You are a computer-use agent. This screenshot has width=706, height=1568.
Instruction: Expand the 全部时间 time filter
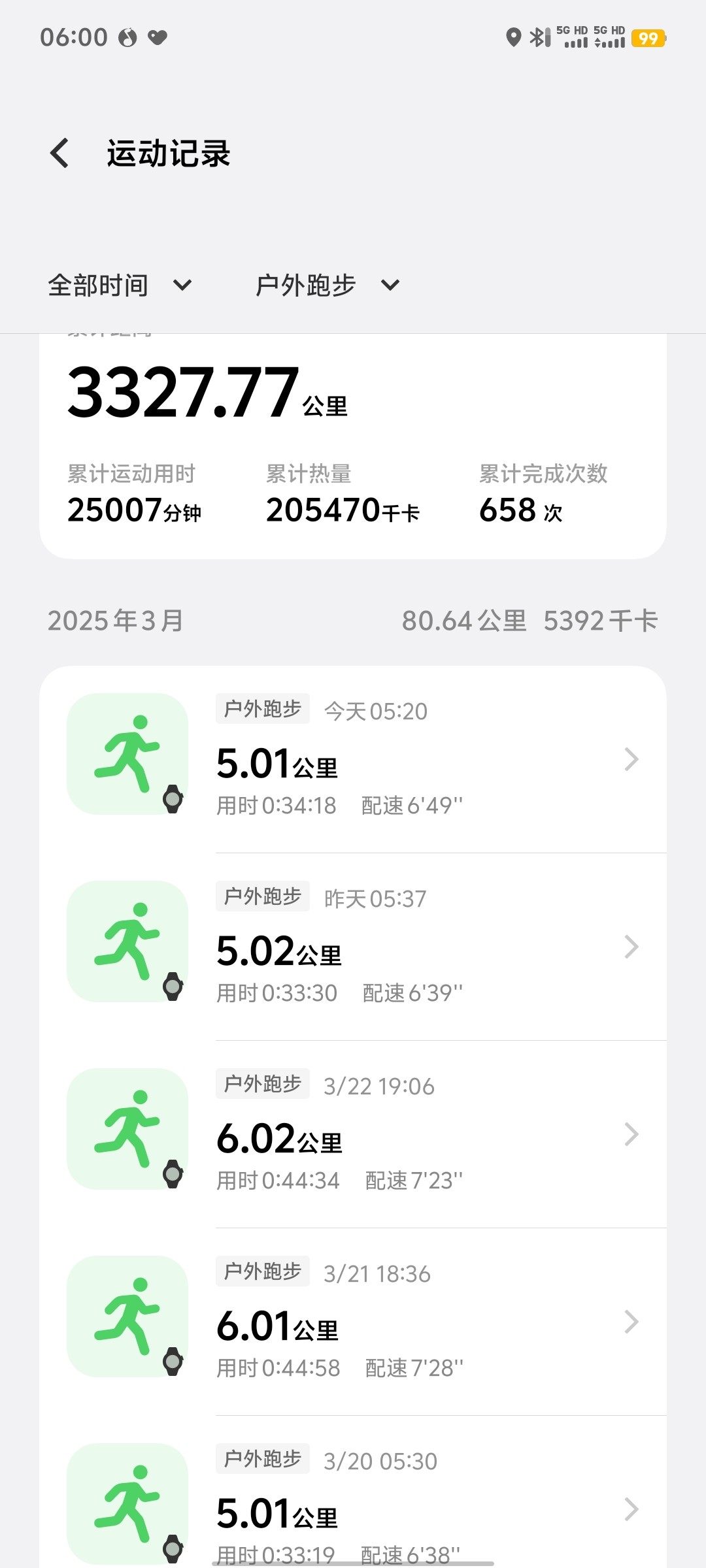click(x=120, y=286)
